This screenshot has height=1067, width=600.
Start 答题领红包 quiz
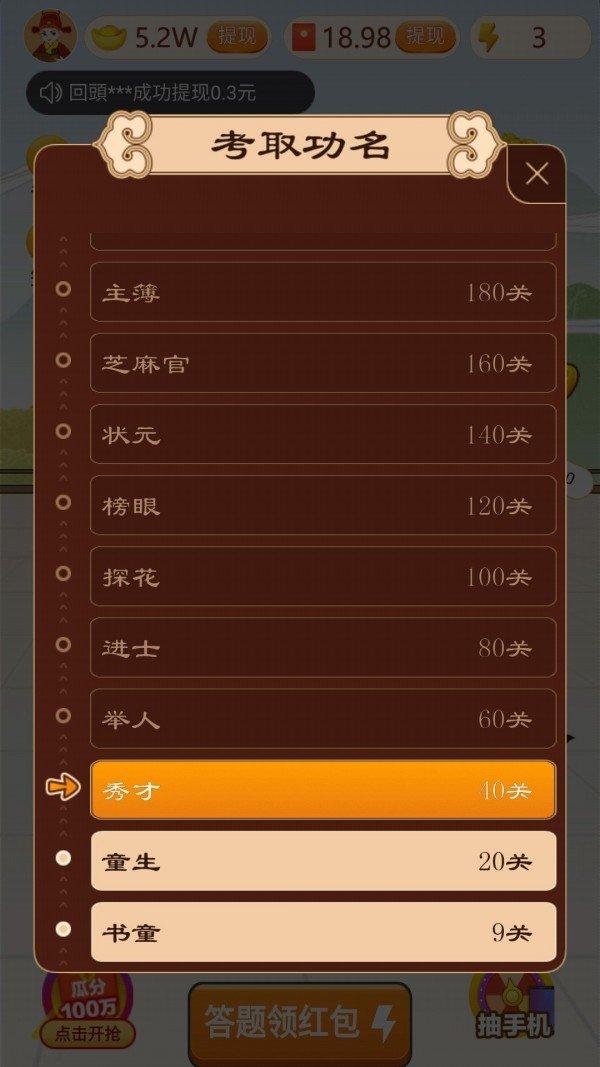(300, 1022)
